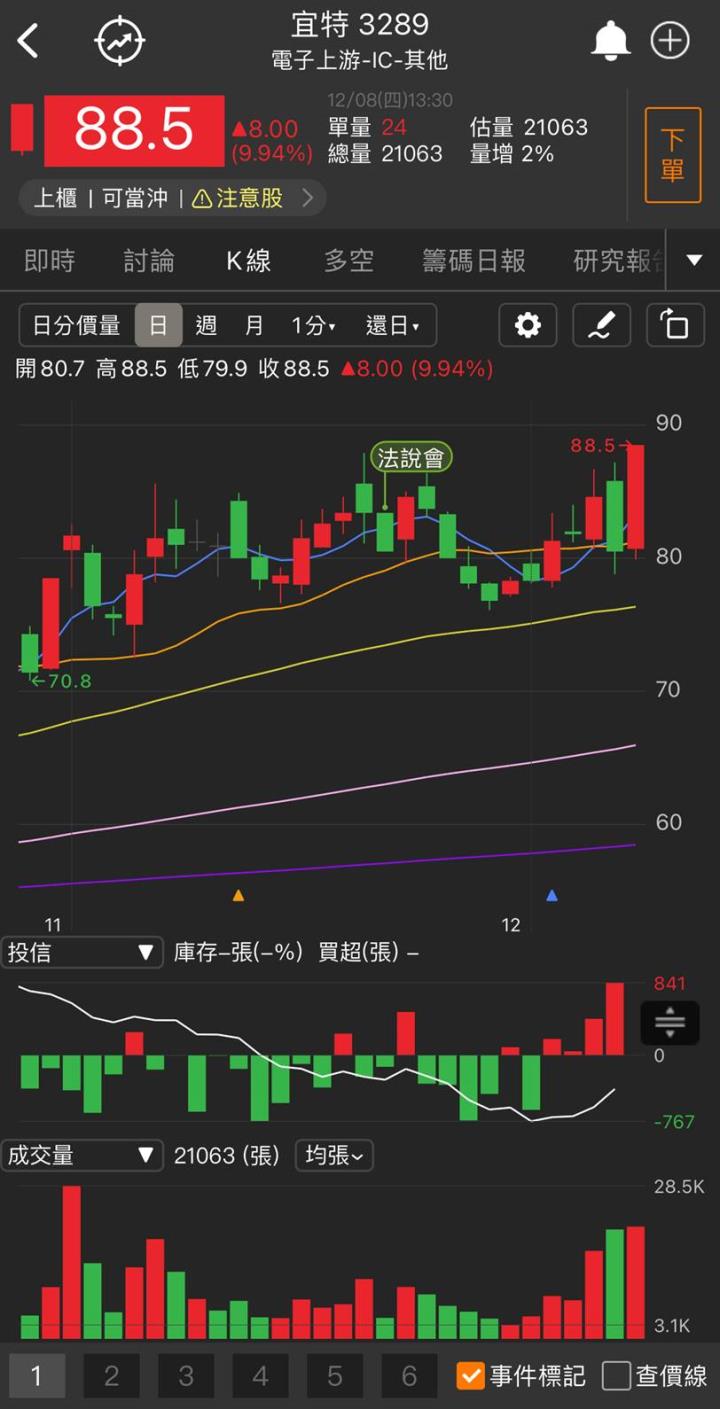720x1409 pixels.
Task: Select indicator preset 3
Action: click(186, 1376)
